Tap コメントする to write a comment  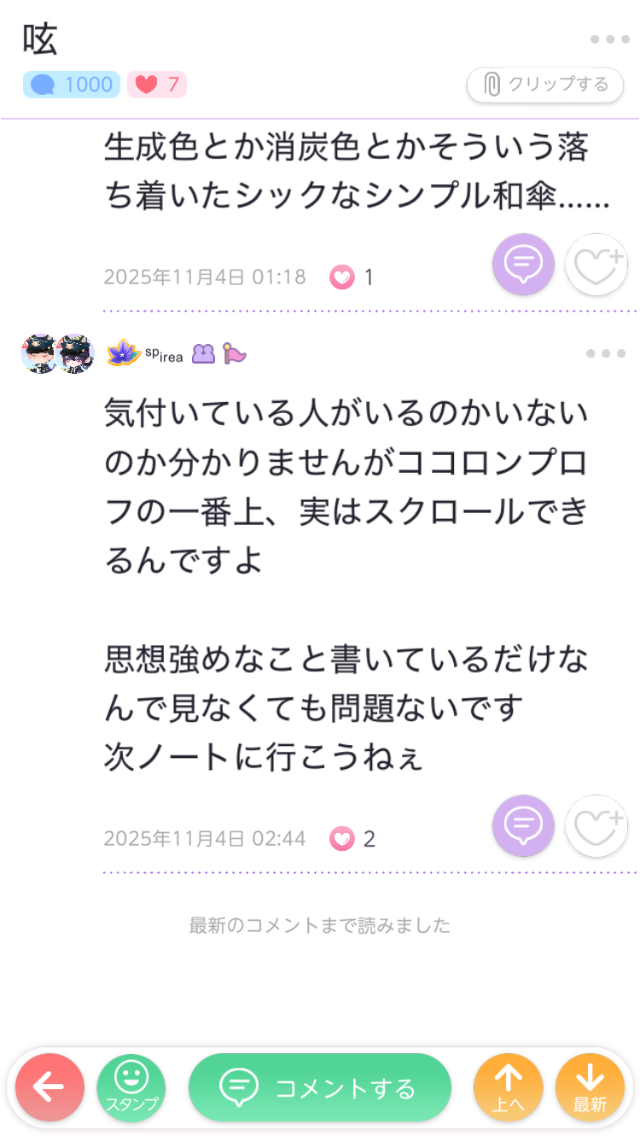click(x=320, y=1088)
